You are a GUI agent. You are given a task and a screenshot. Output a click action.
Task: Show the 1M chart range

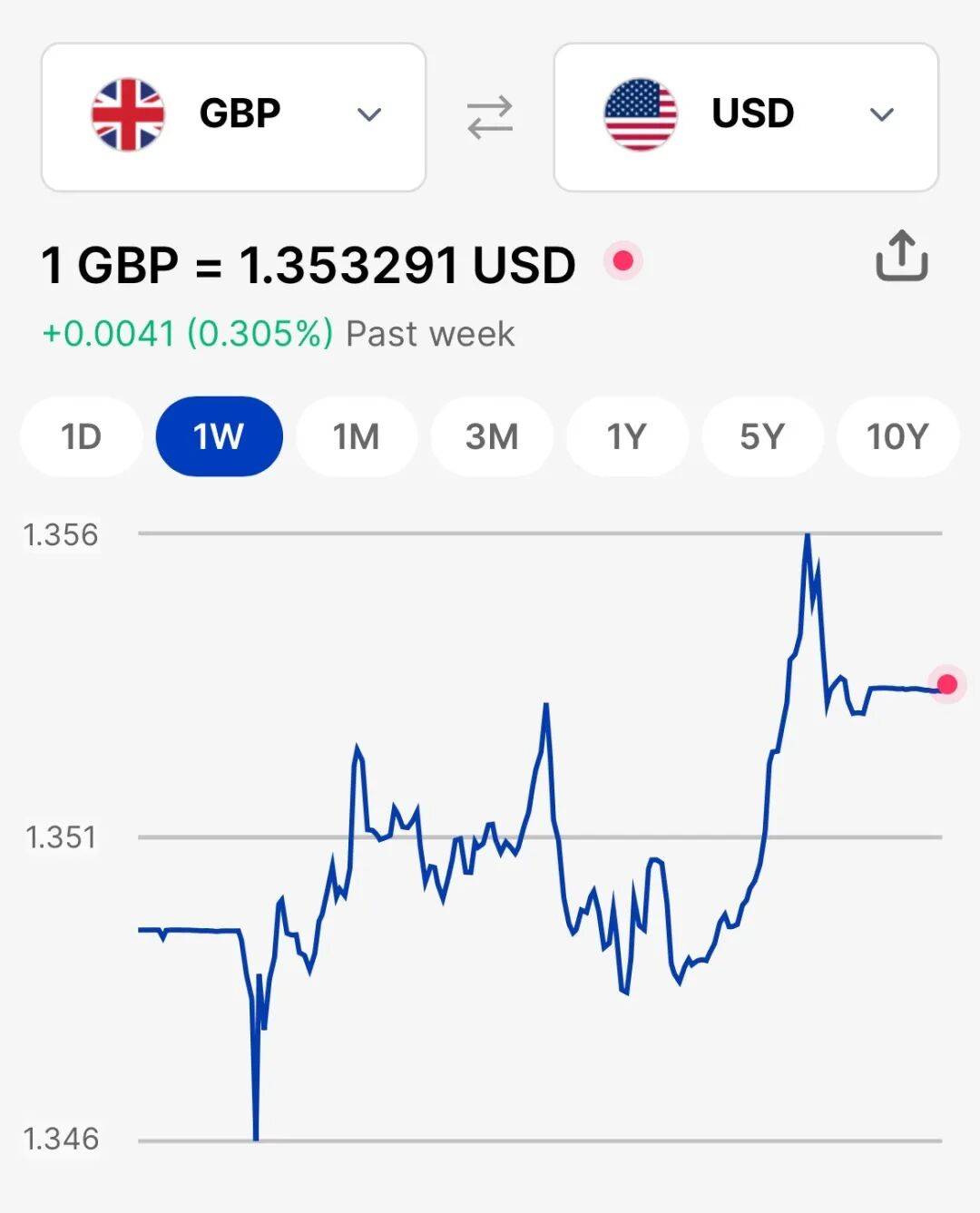(x=357, y=436)
